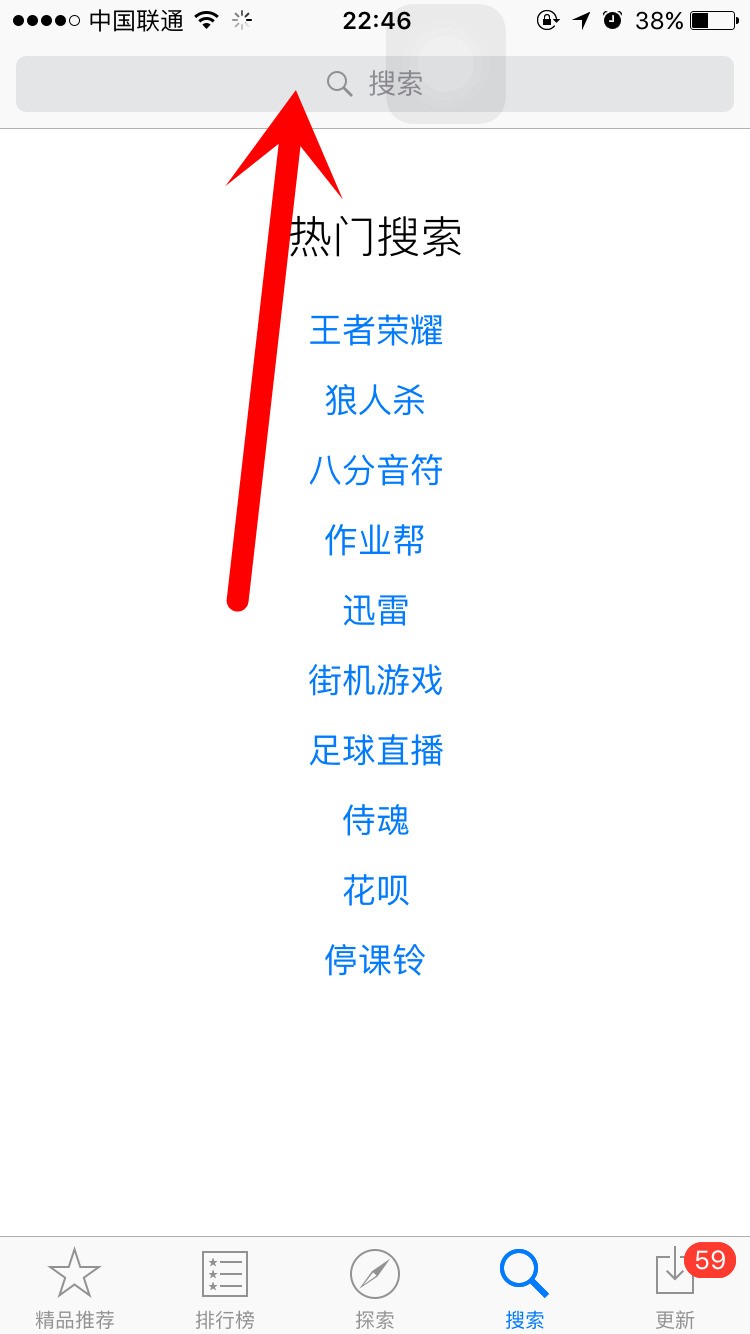
Task: Tap the 作业帮 search suggestion
Action: point(375,541)
